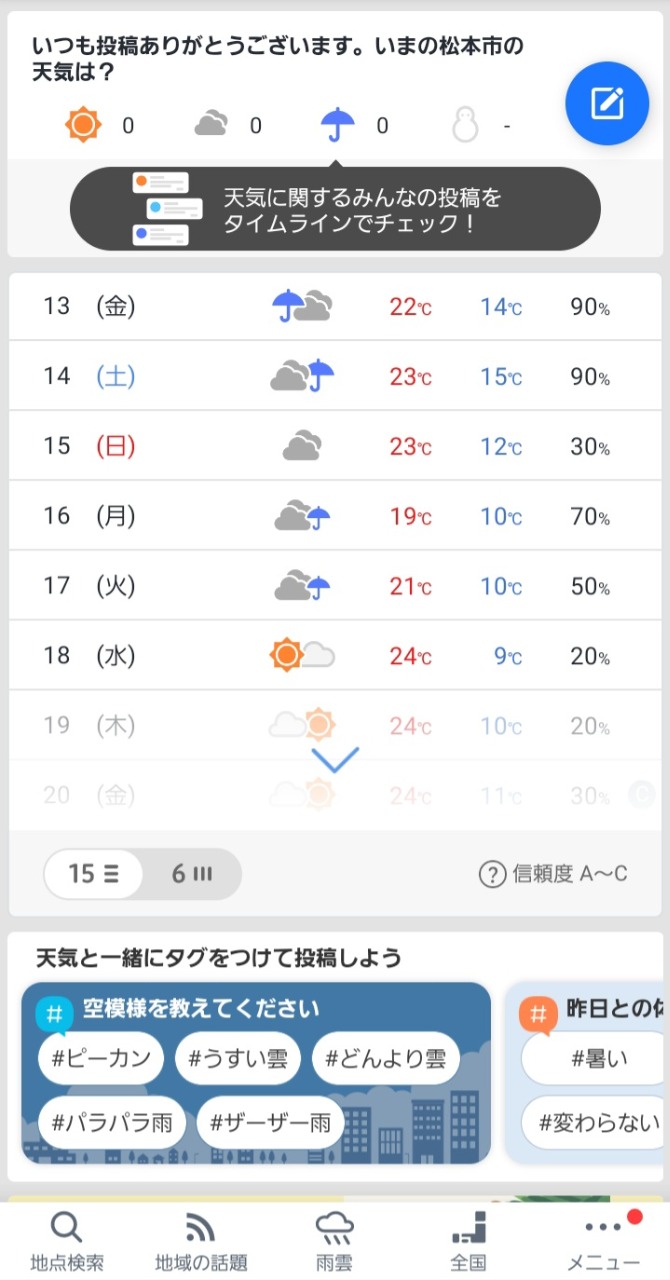
Task: Select the #ピーカン tag
Action: (100, 1059)
